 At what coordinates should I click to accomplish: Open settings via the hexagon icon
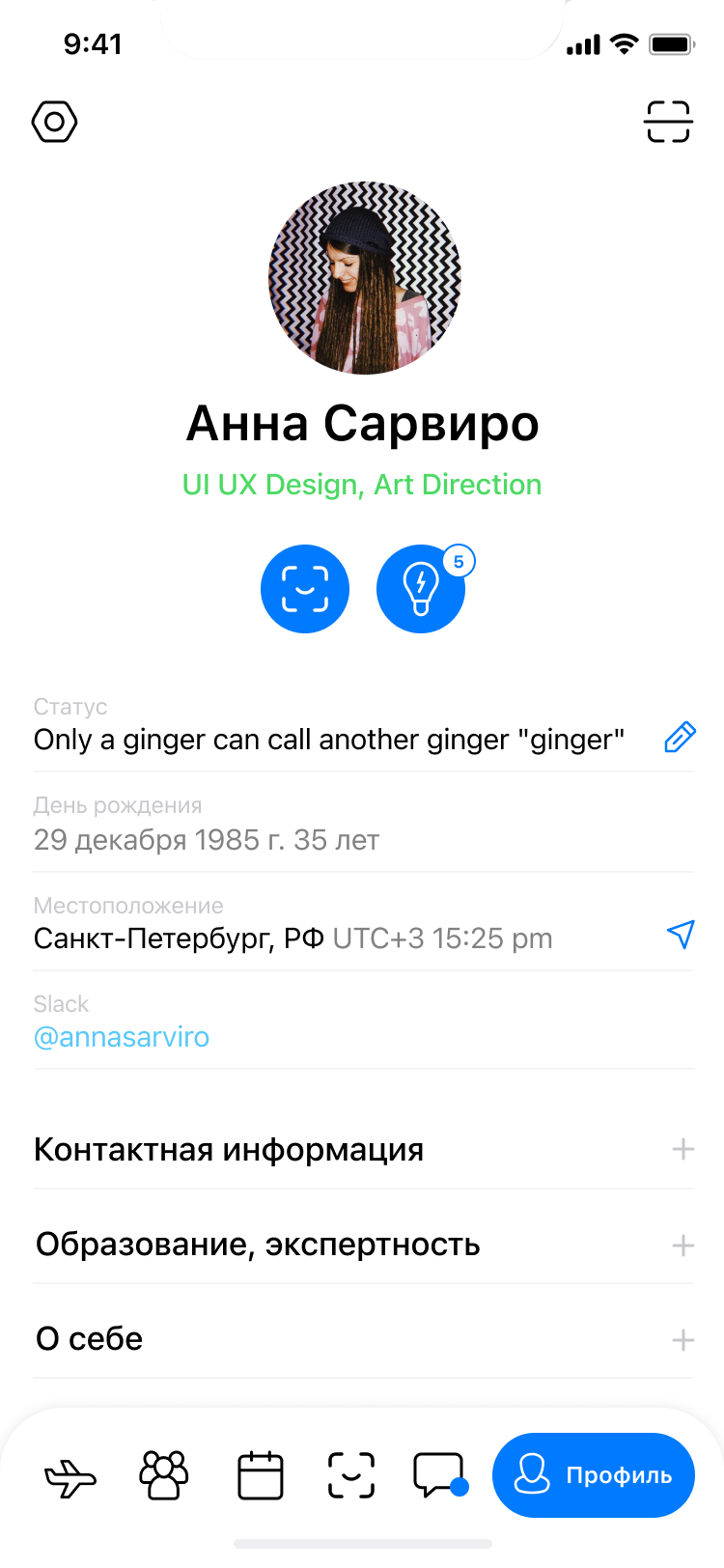54,123
